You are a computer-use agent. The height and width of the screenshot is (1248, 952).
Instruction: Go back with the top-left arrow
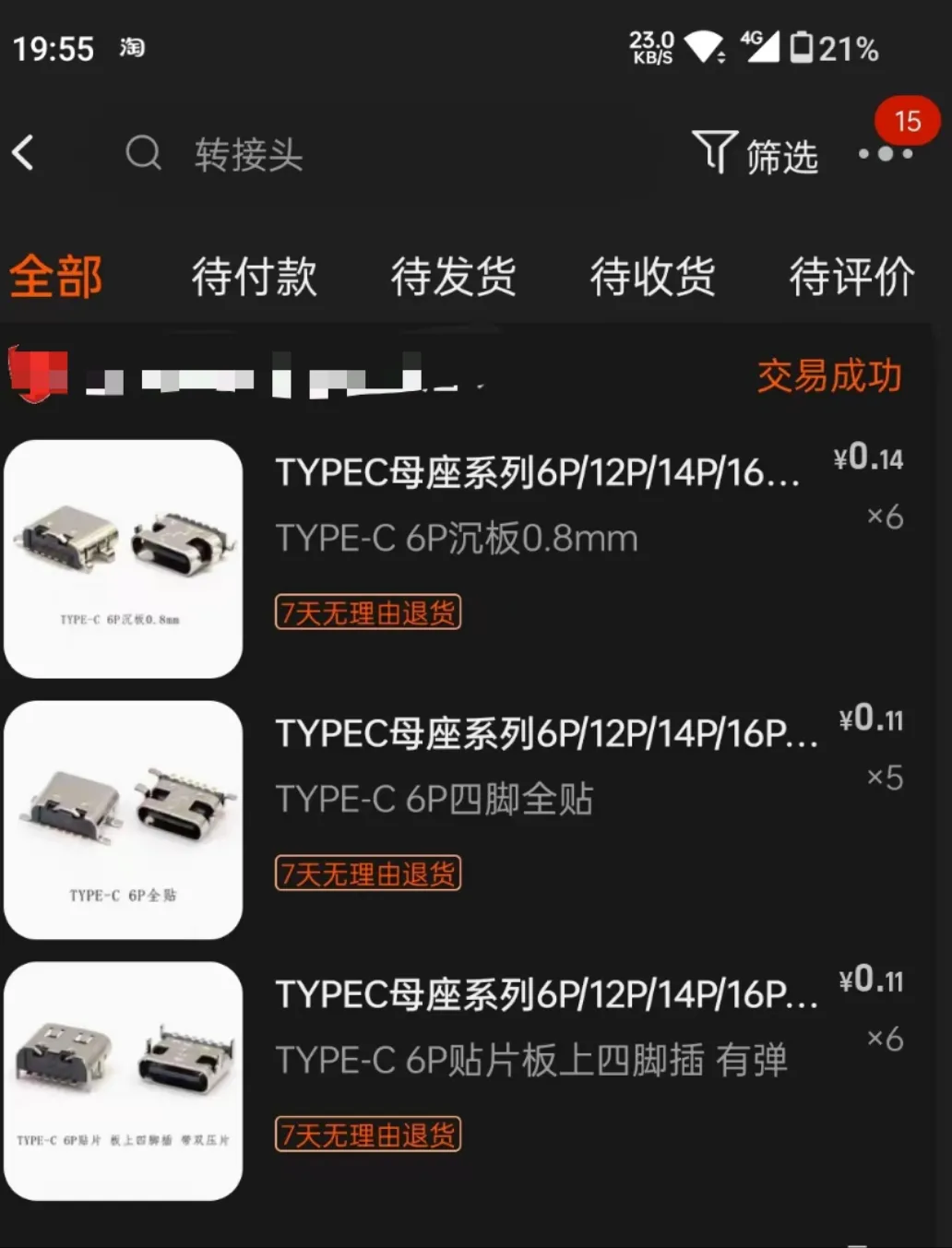click(x=24, y=153)
